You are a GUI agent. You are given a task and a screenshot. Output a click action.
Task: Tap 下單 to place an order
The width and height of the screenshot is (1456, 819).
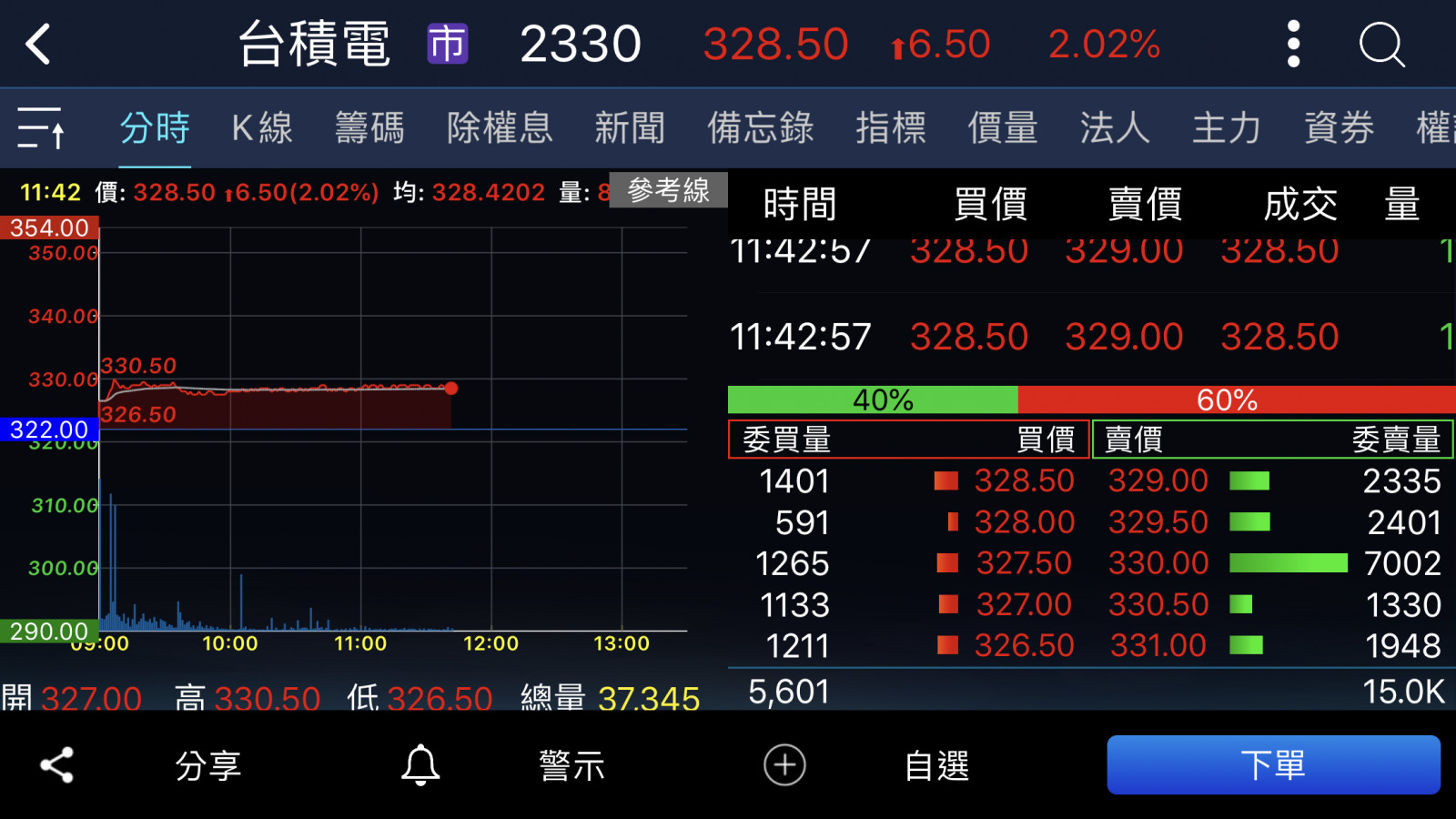[x=1273, y=765]
